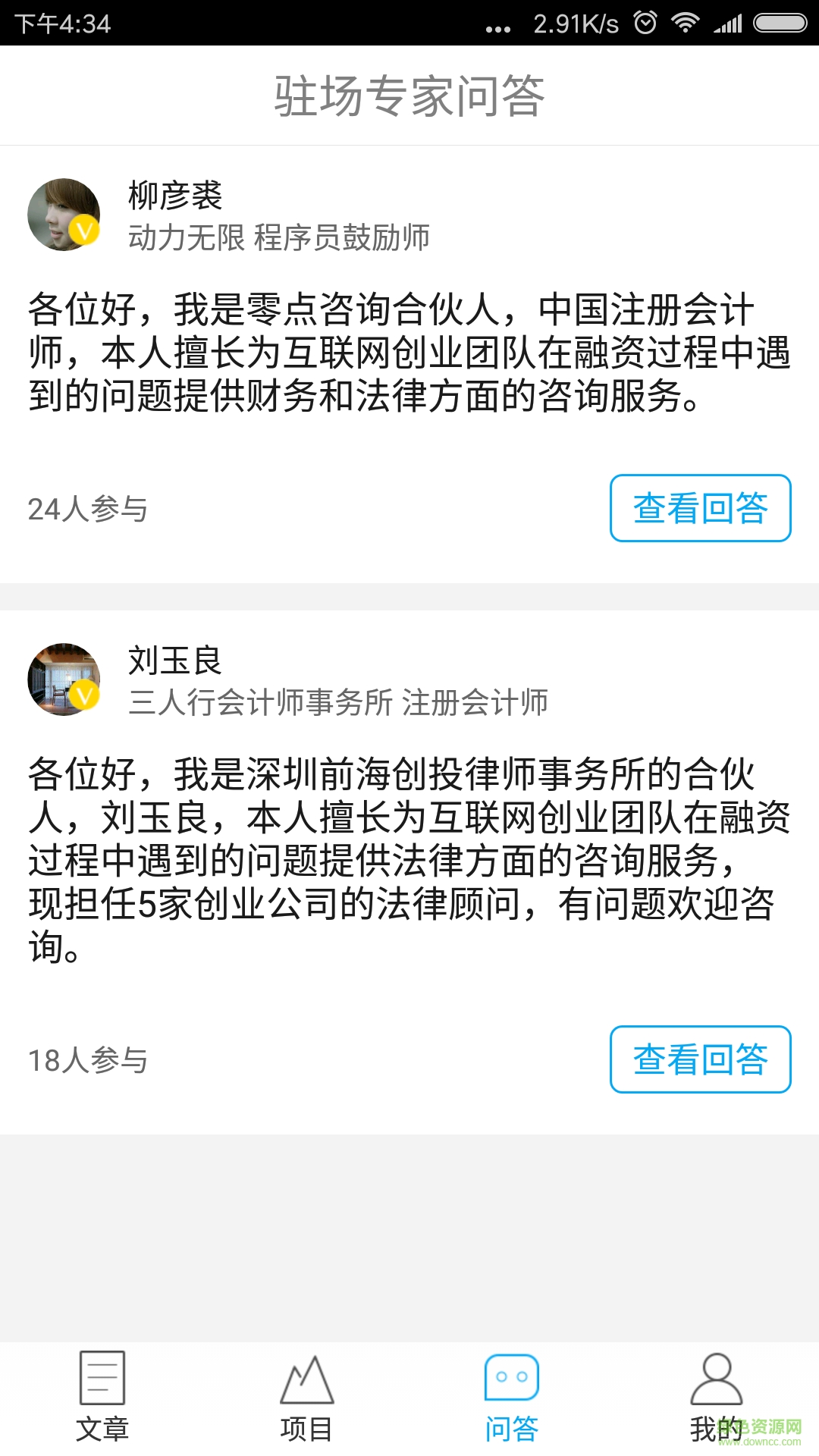Screen dimensions: 819x1456
Task: Tap 柳彦裘's avatar photo
Action: pos(64,215)
